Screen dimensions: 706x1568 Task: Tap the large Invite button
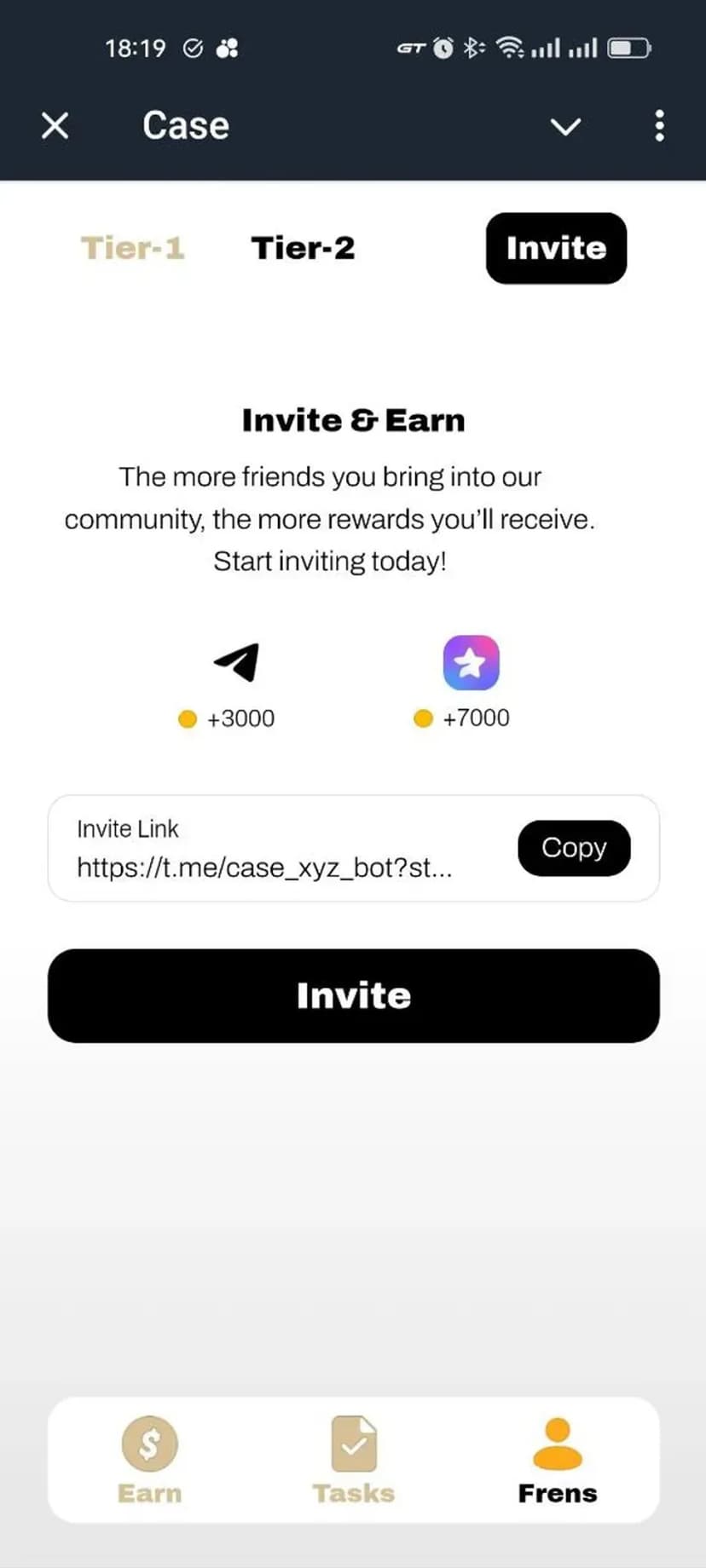pos(353,995)
